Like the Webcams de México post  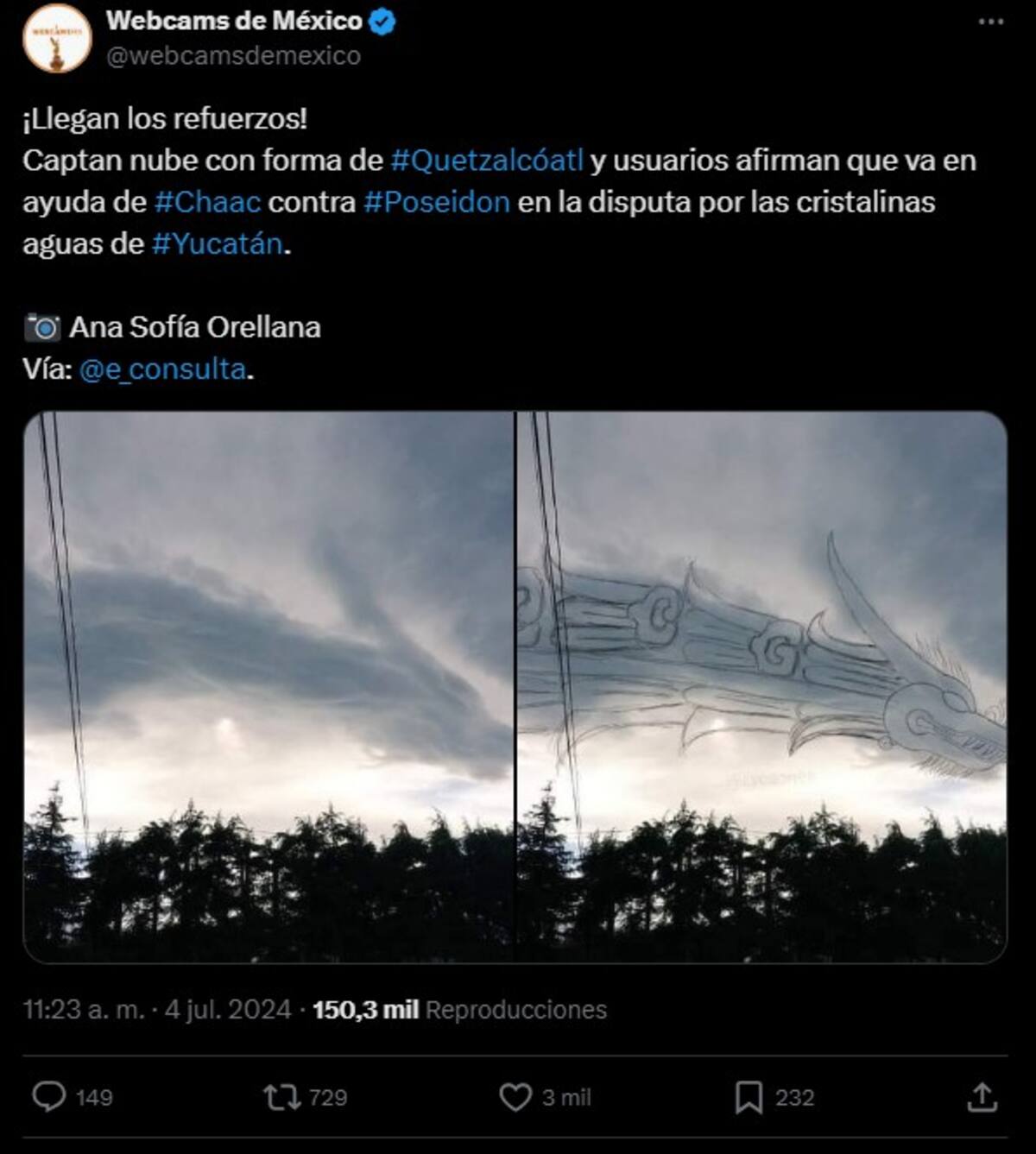515,1097
